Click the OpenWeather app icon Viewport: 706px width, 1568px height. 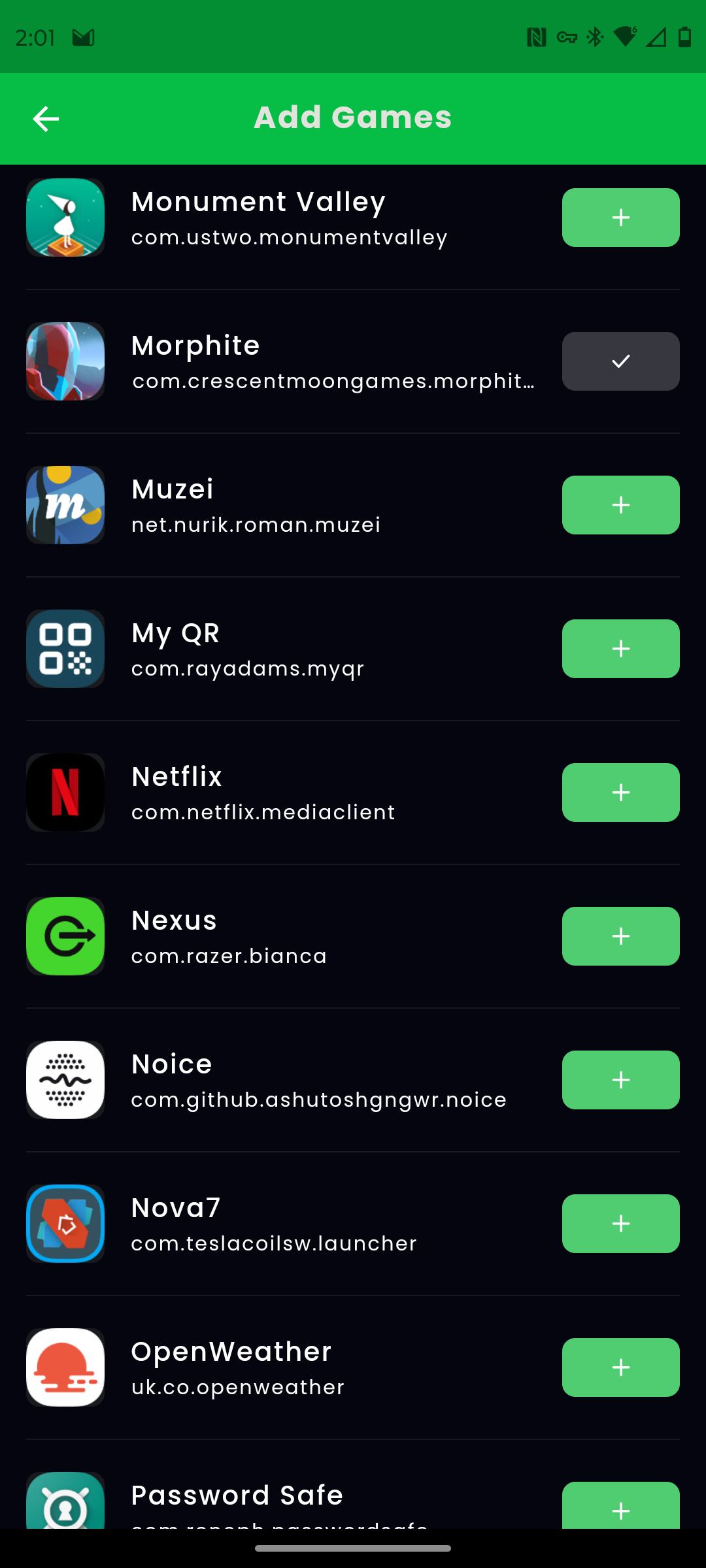click(65, 1367)
